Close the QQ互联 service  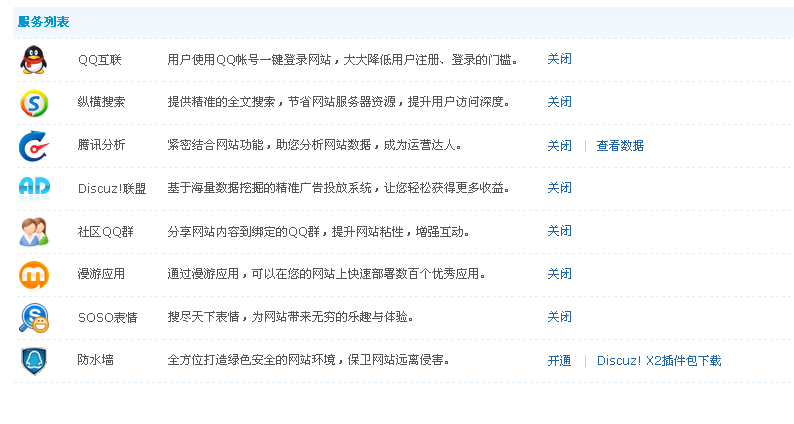coord(559,59)
